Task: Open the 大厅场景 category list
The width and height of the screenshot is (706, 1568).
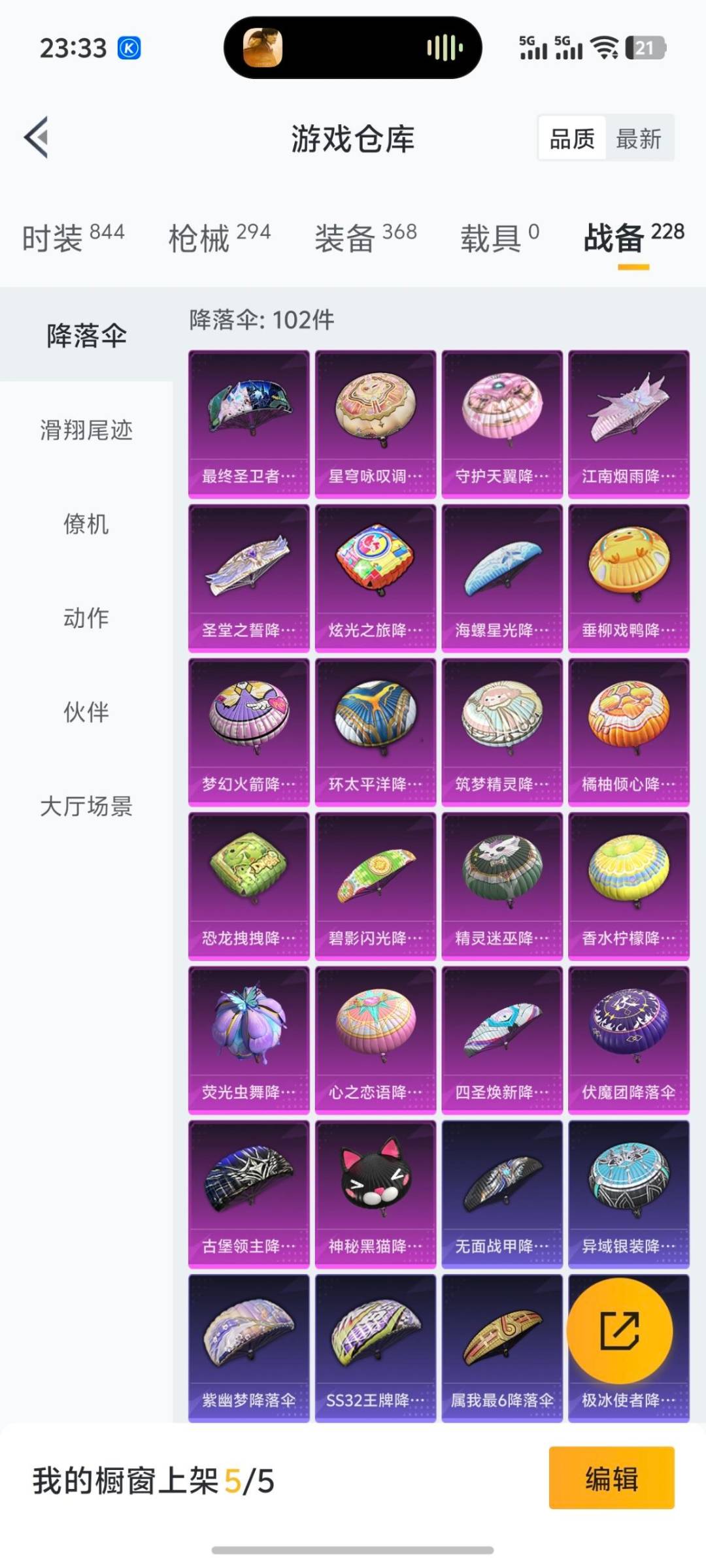Action: 86,808
